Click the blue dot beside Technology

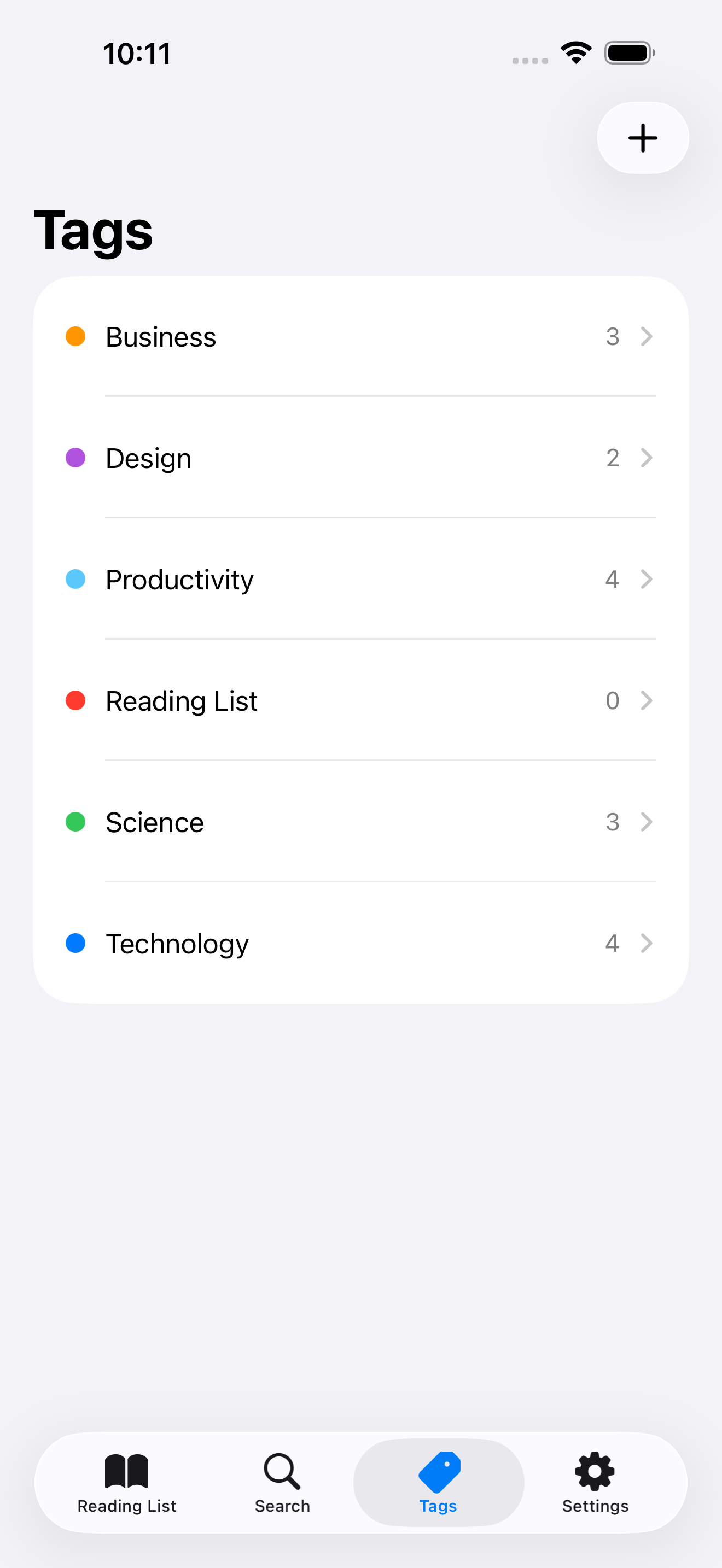pyautogui.click(x=75, y=943)
